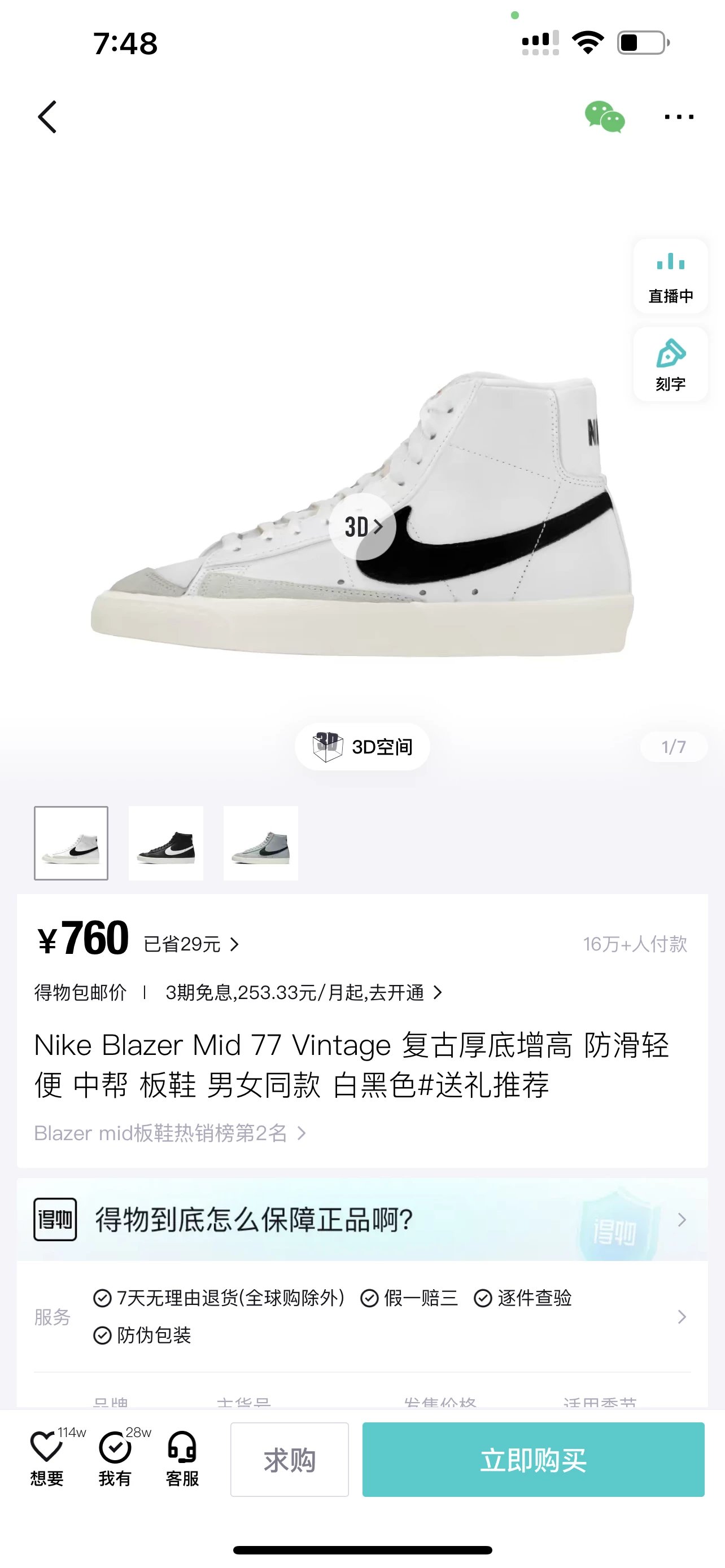Open 得物到底怎么保障正品啊 banner
725x1568 pixels.
(361, 1219)
